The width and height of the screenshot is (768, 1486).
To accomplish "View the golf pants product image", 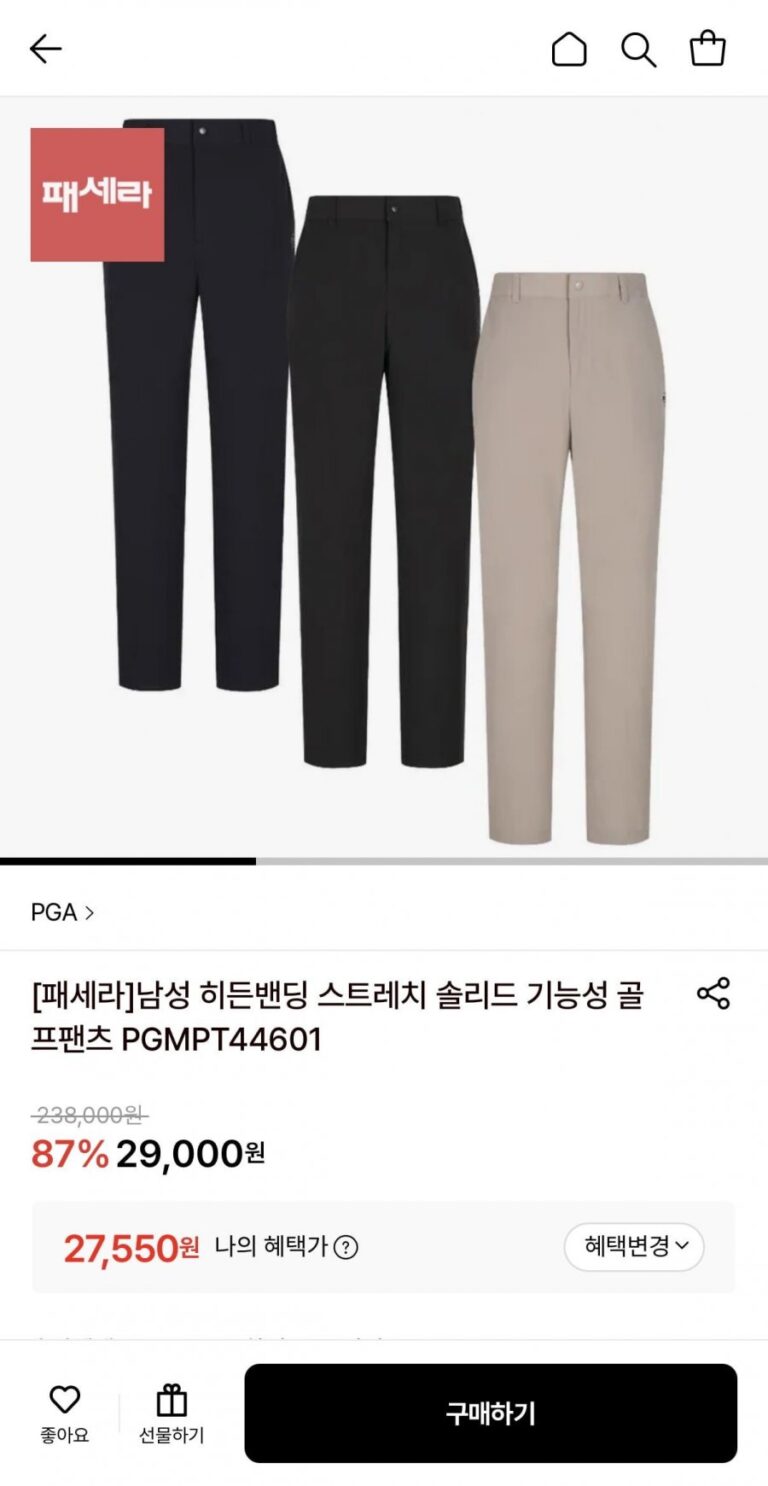I will tap(384, 478).
